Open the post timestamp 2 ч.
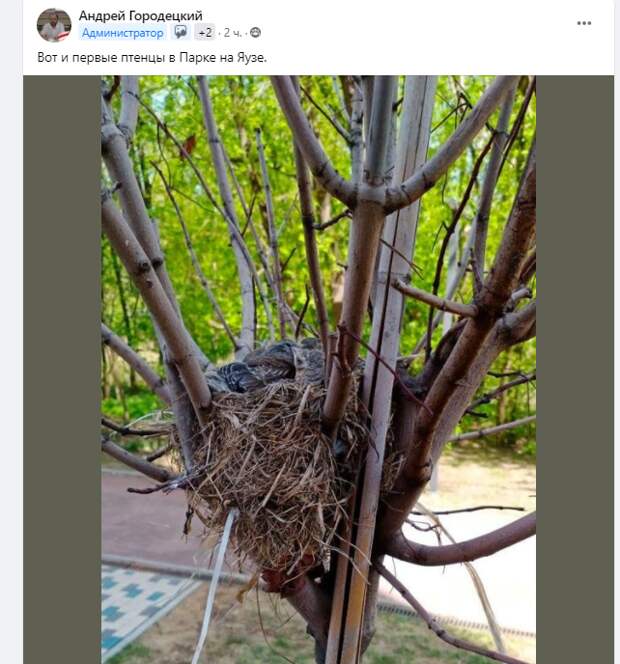Screen dimensions: 620x664 point(234,33)
